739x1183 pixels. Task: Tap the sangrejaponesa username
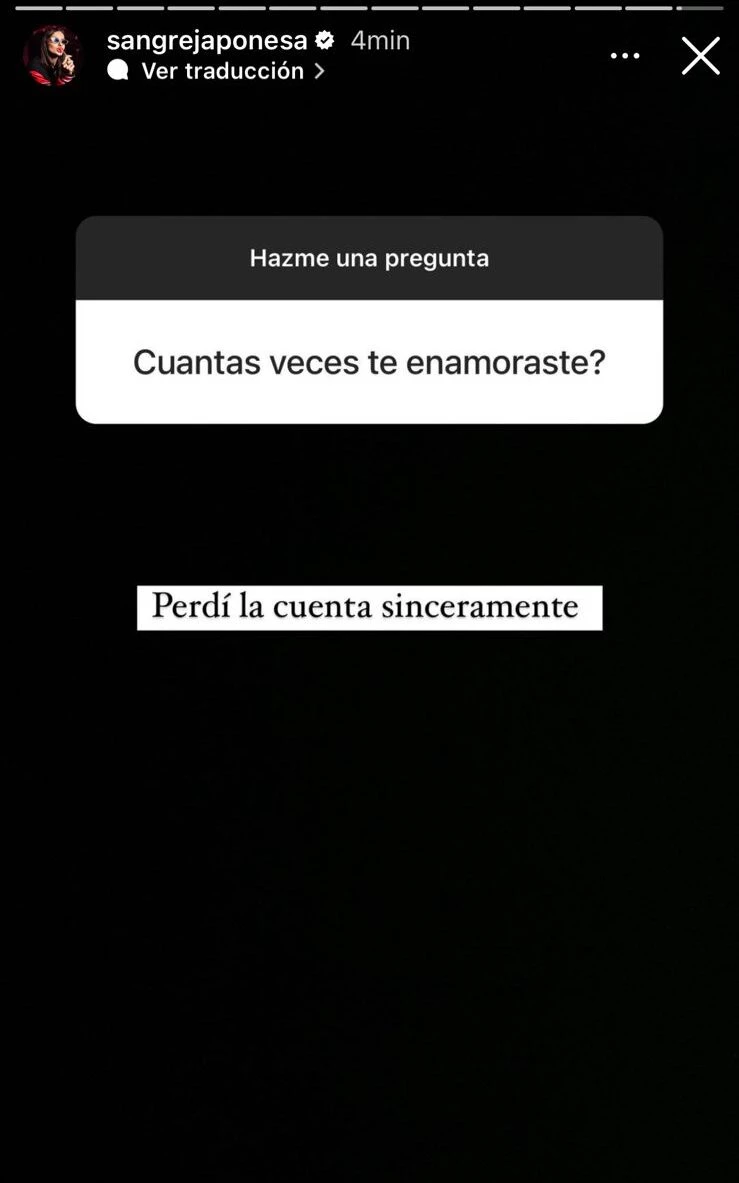pos(207,41)
